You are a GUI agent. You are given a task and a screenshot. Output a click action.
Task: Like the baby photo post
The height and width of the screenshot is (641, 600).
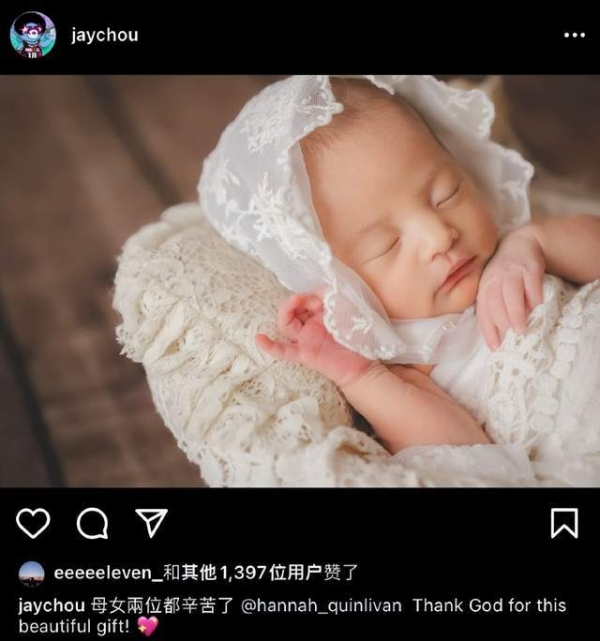coord(33,522)
